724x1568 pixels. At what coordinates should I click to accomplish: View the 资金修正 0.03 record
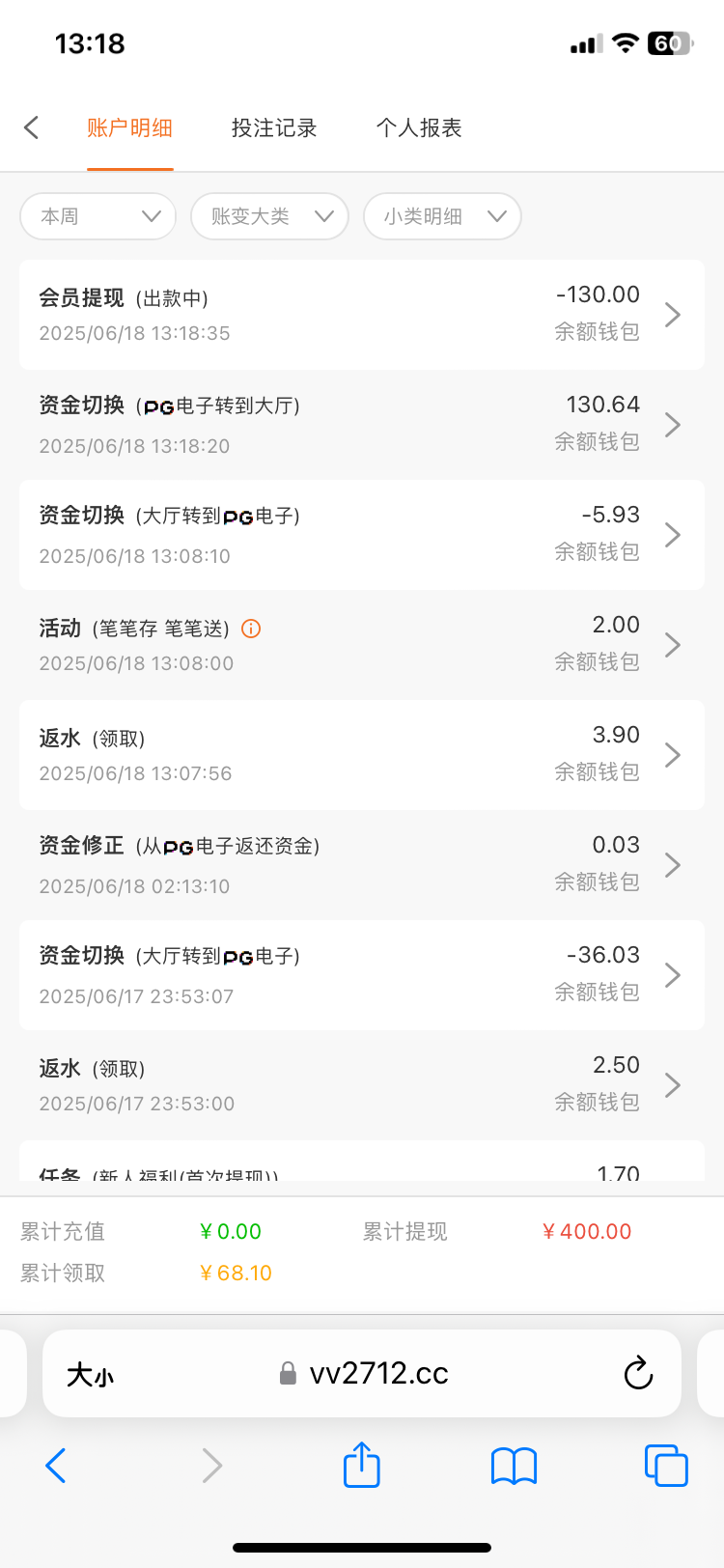(x=361, y=865)
